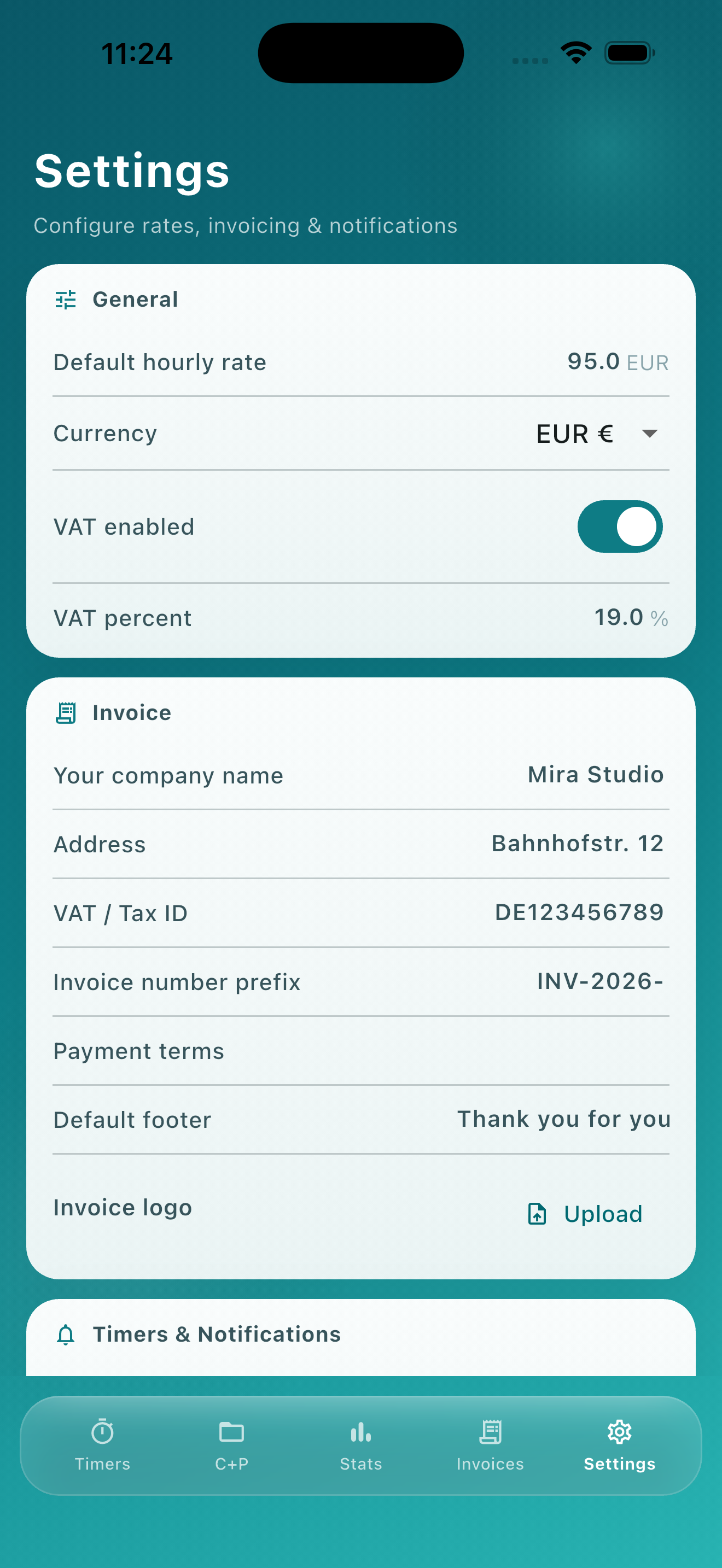The image size is (722, 1568).
Task: Switch to the Invoices tab
Action: pyautogui.click(x=490, y=1445)
